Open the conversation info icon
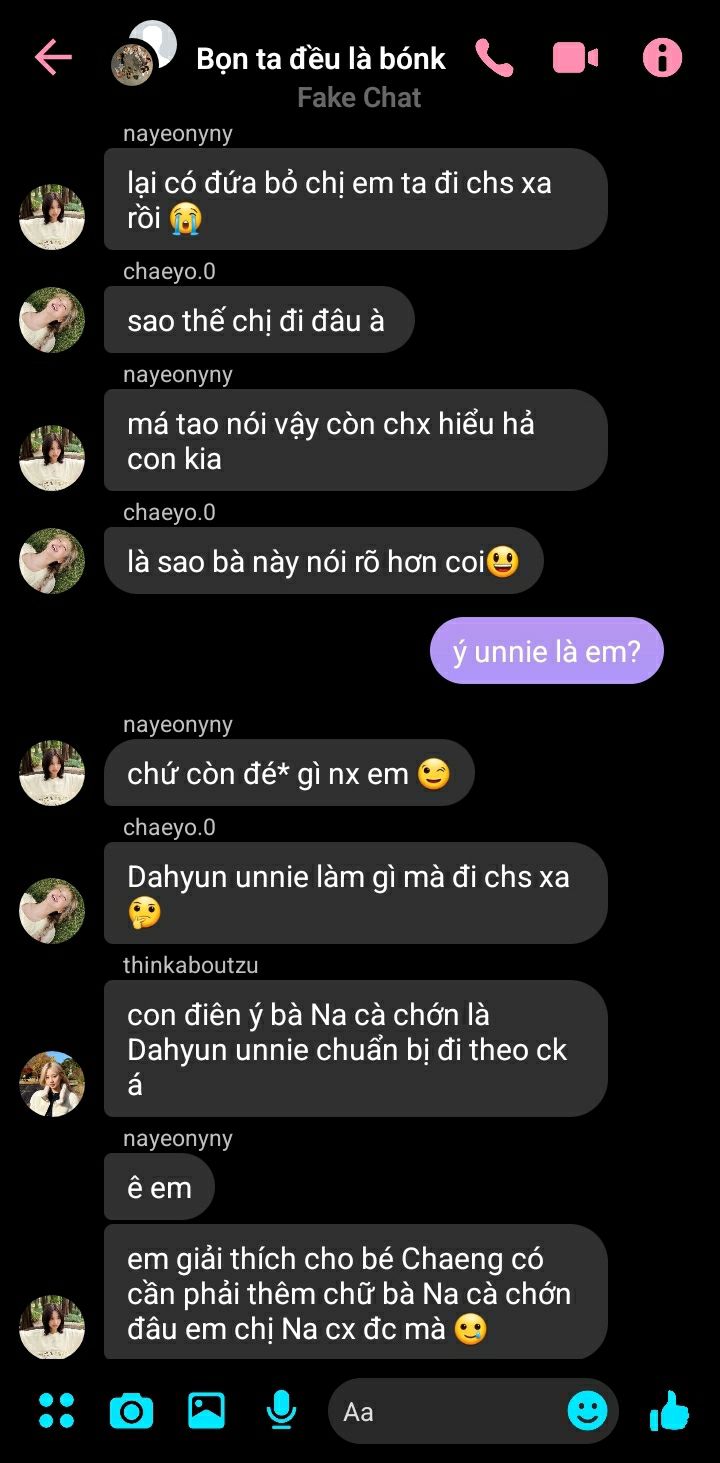 pos(662,58)
